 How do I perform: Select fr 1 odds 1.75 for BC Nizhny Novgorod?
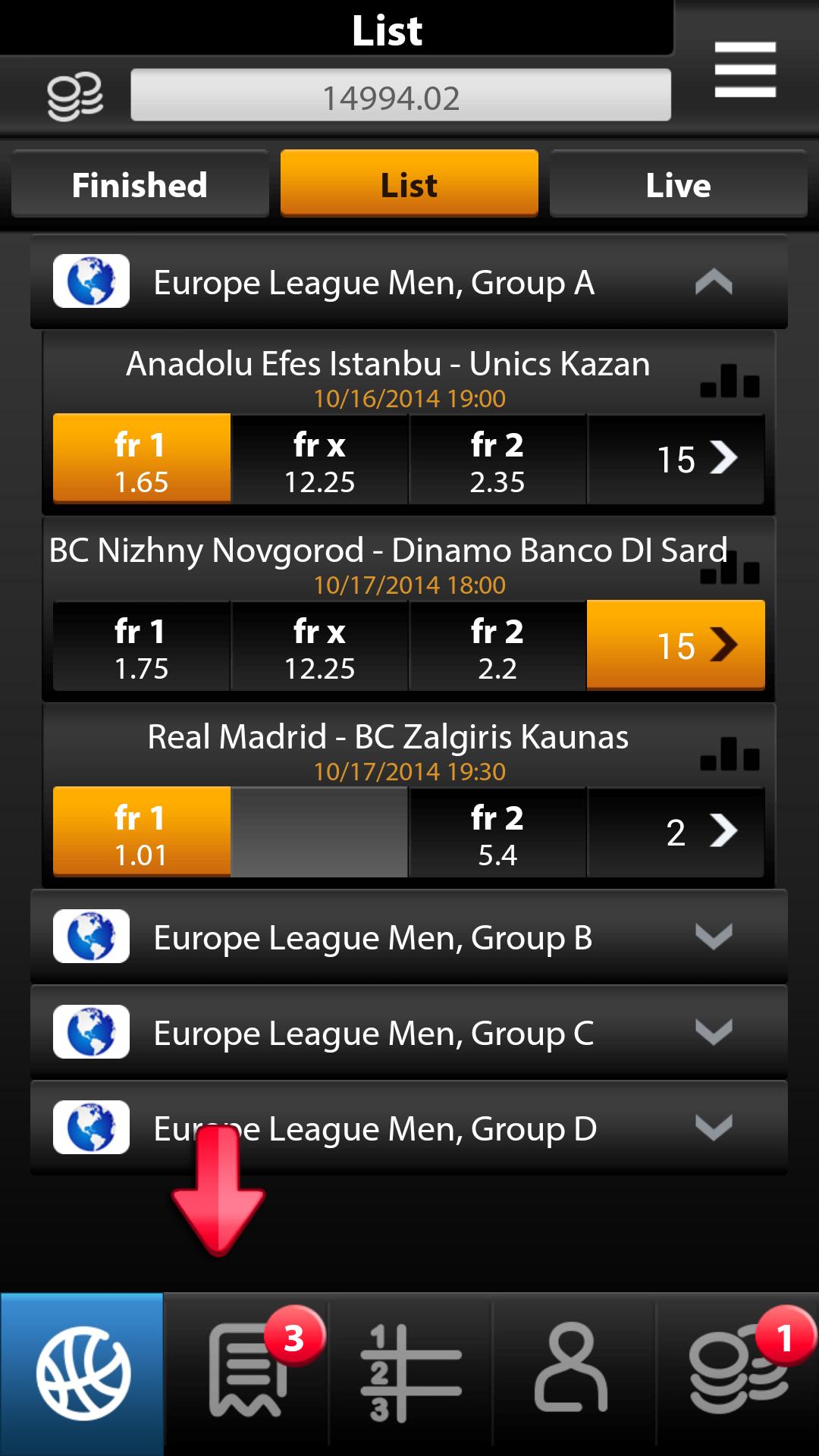click(141, 646)
